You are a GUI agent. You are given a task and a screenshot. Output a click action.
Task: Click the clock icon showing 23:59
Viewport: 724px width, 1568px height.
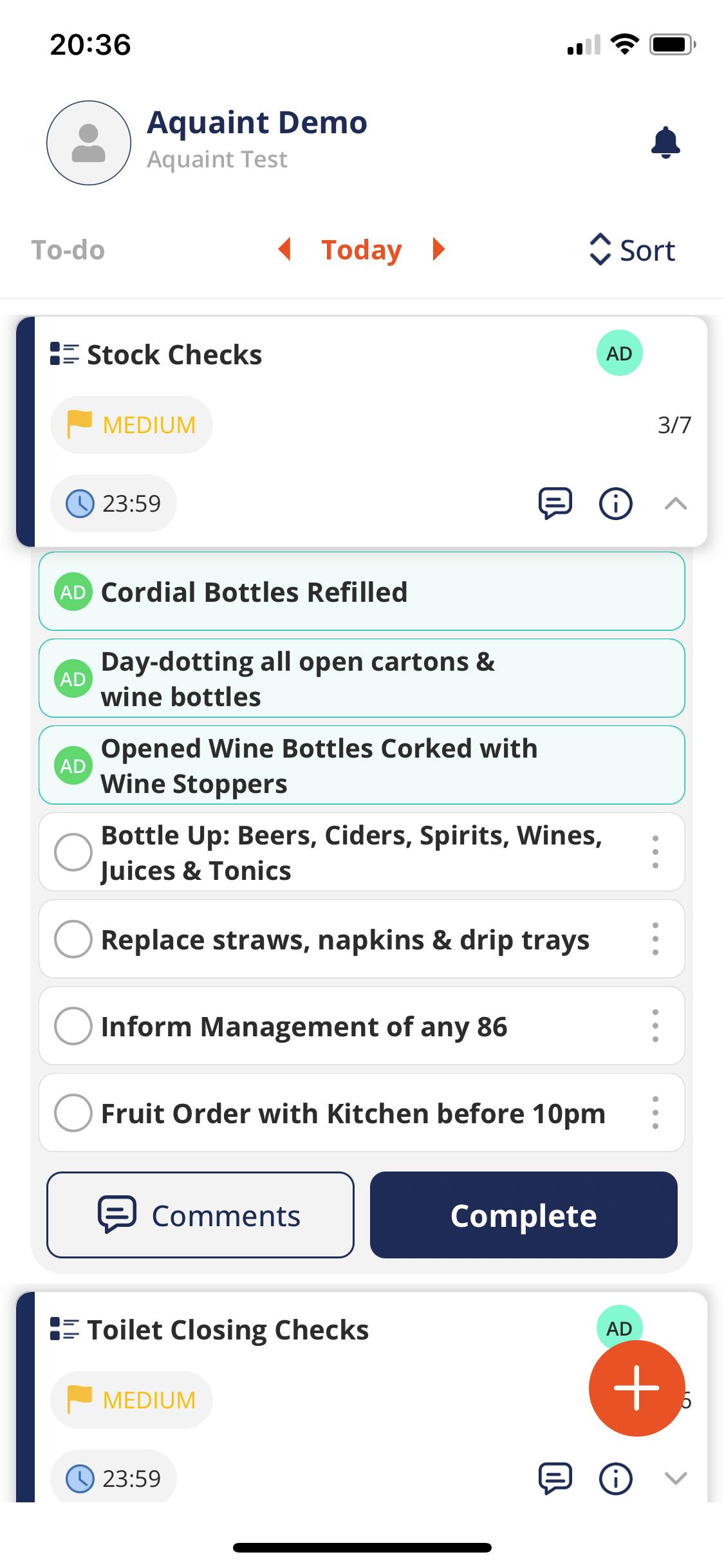[79, 504]
